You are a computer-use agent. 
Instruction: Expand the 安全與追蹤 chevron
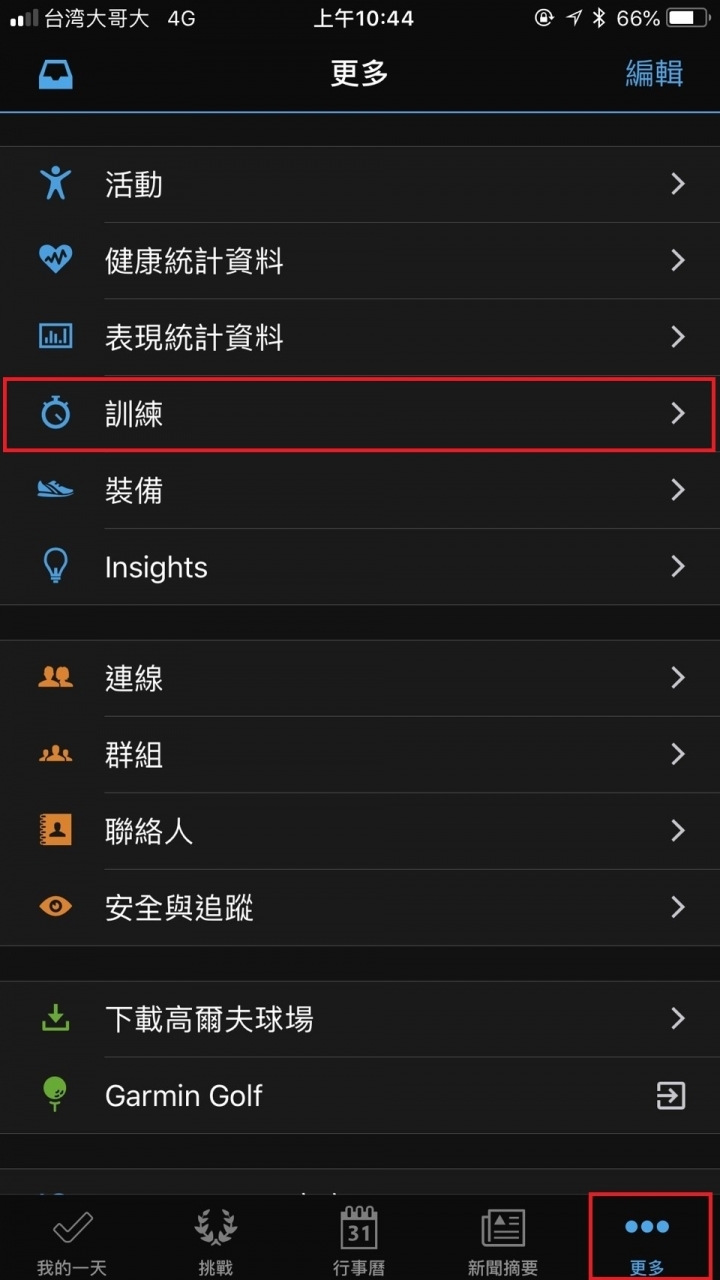coord(678,907)
